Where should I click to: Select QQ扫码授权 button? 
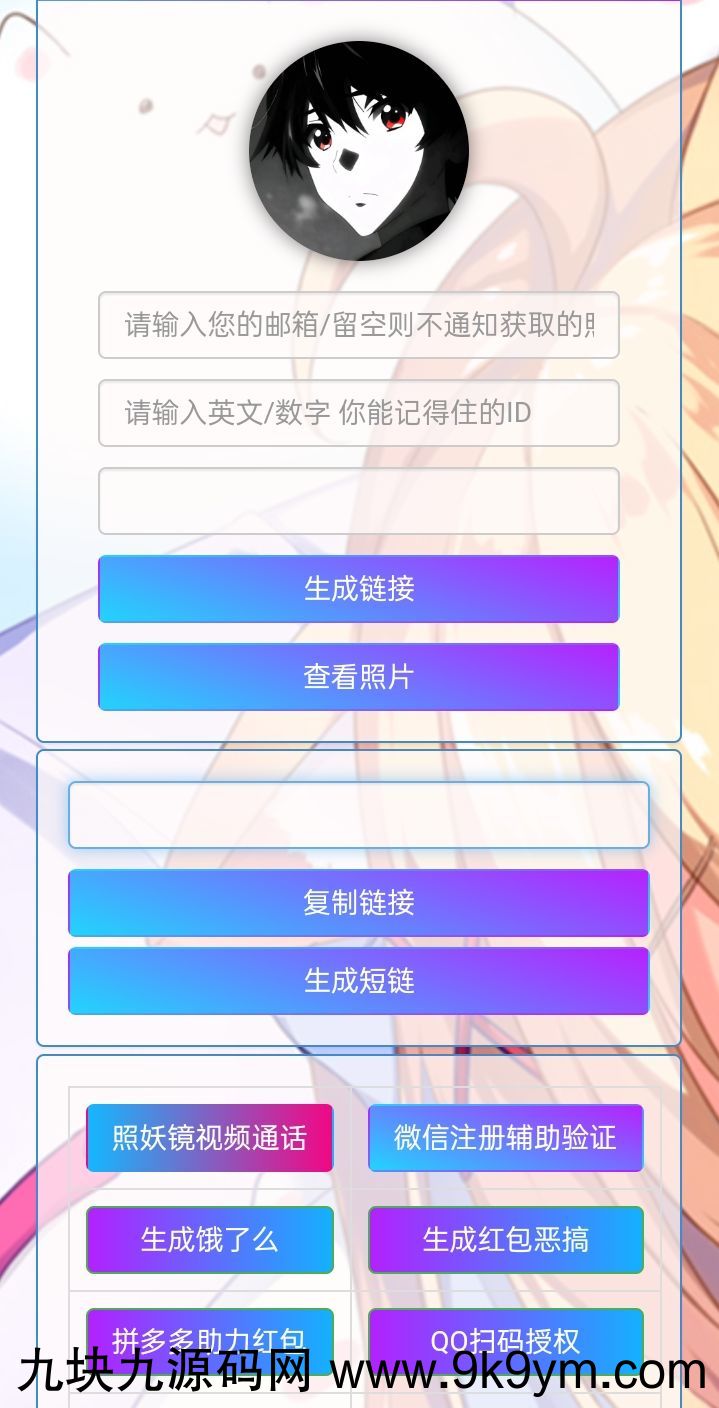tap(505, 1330)
